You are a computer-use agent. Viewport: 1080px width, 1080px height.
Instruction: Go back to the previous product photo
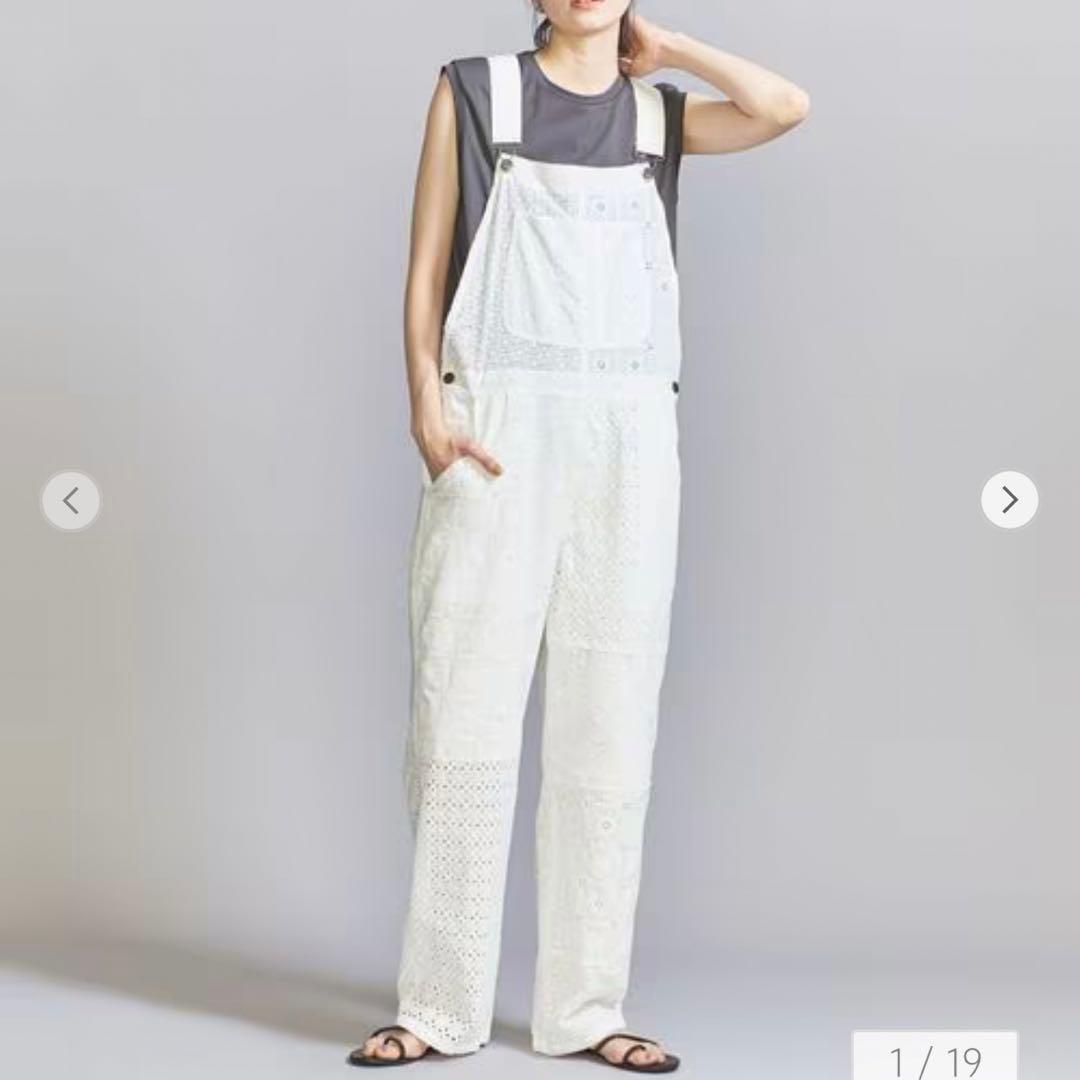coord(71,500)
